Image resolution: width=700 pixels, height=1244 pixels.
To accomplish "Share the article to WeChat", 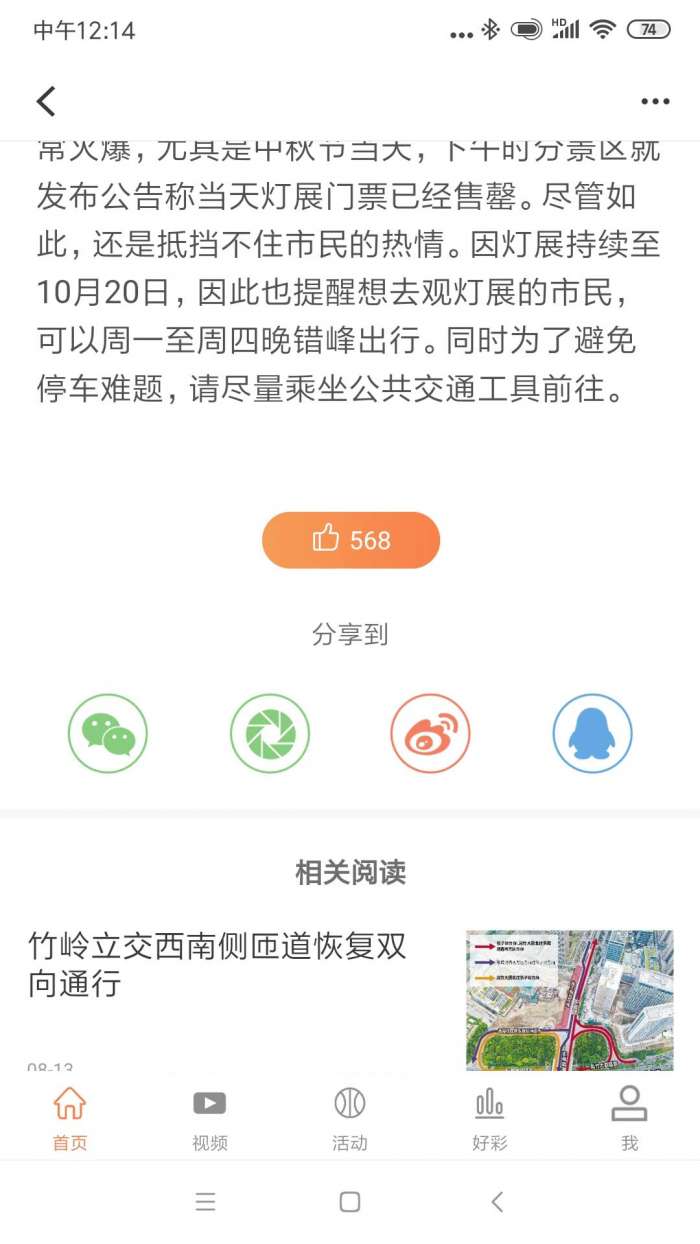I will click(x=108, y=734).
